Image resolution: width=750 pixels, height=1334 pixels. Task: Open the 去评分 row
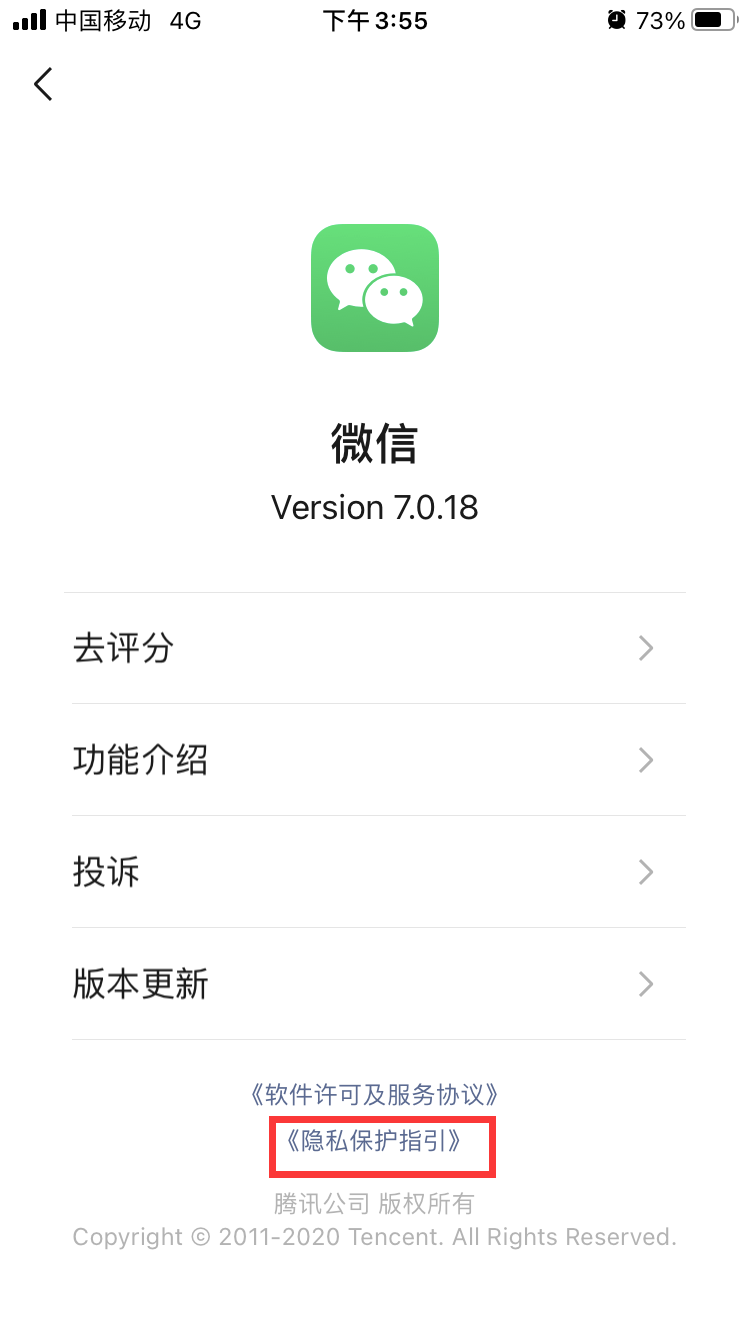[x=375, y=648]
